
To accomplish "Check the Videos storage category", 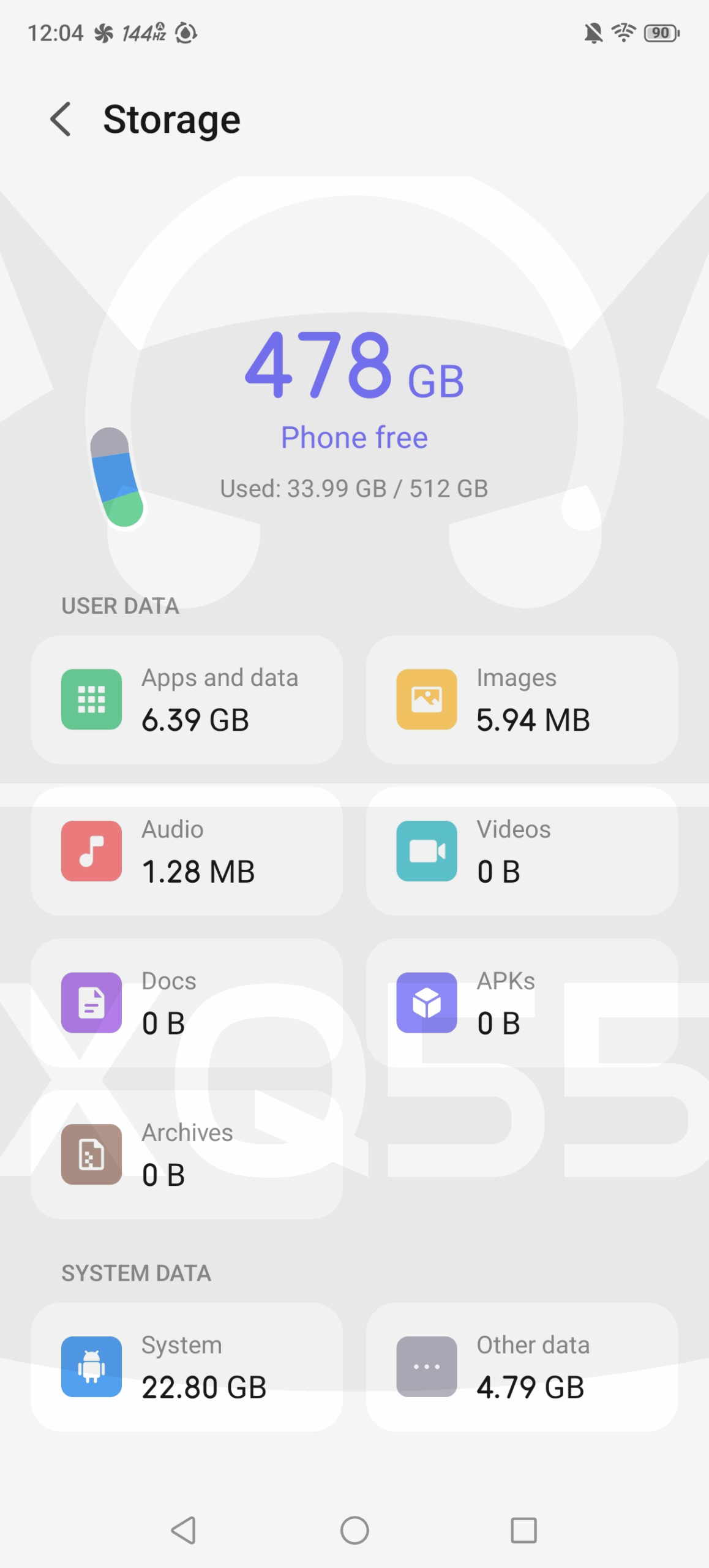I will pyautogui.click(x=522, y=851).
